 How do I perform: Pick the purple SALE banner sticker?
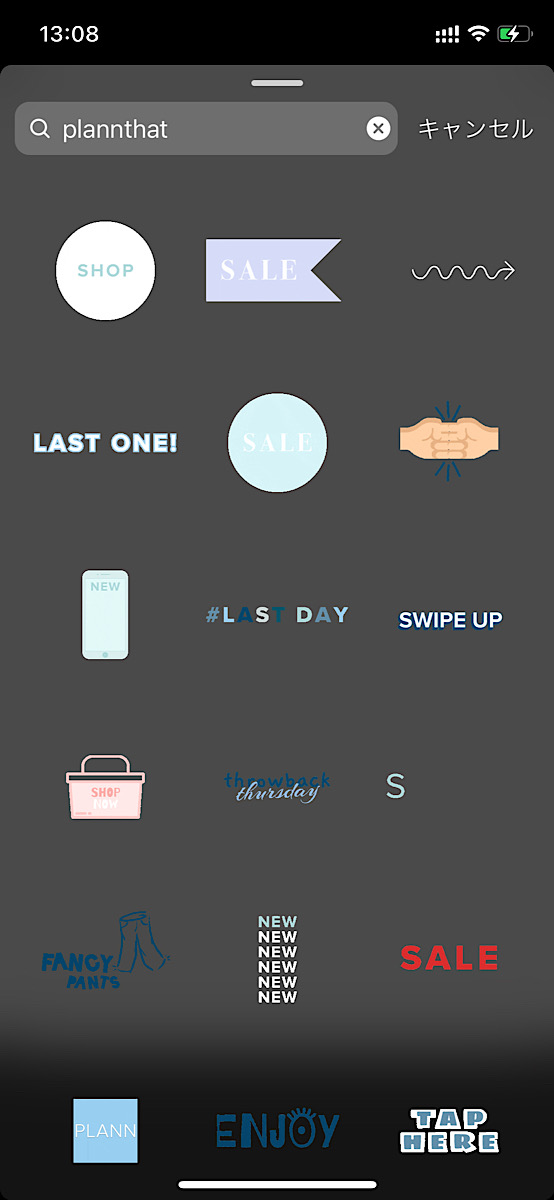[273, 270]
